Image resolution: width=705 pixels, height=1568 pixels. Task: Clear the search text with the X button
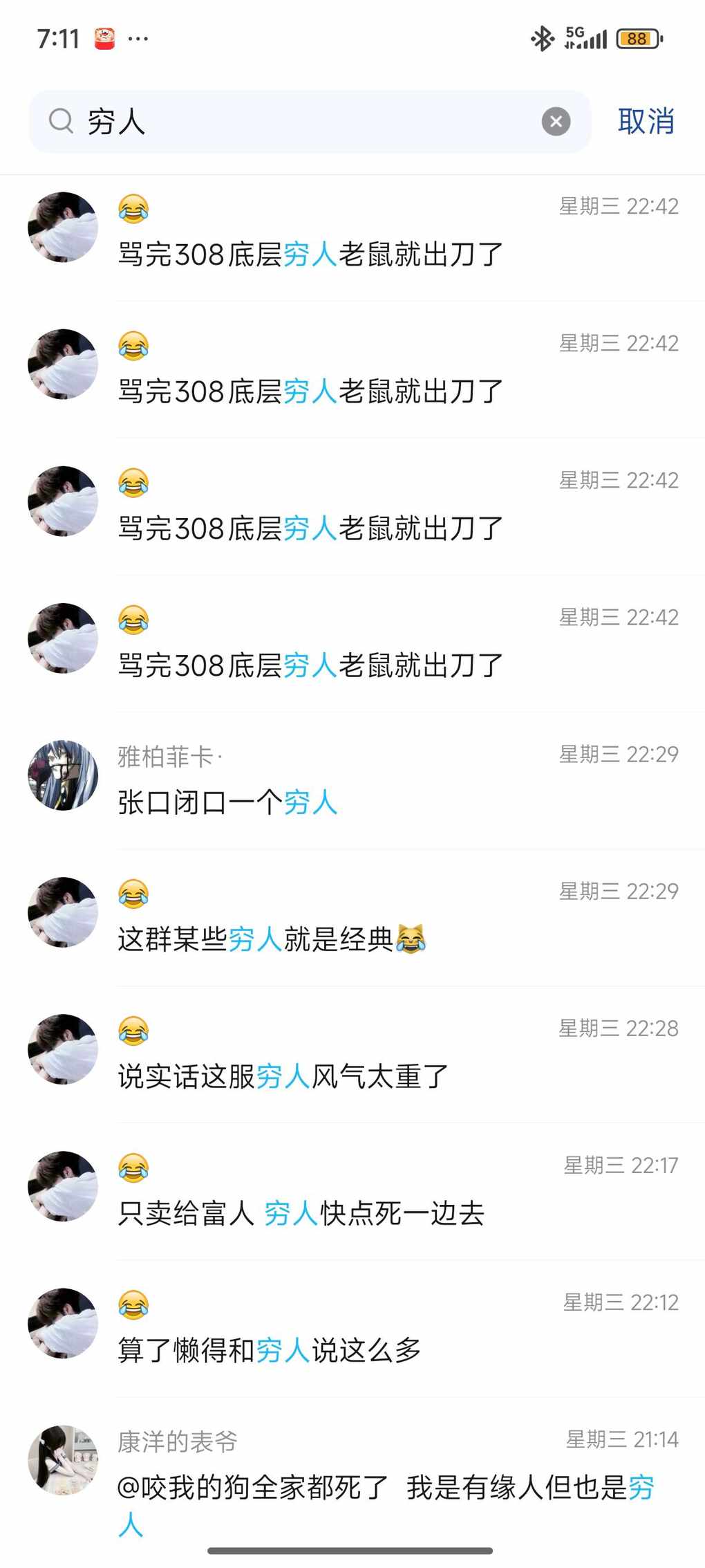pyautogui.click(x=556, y=122)
